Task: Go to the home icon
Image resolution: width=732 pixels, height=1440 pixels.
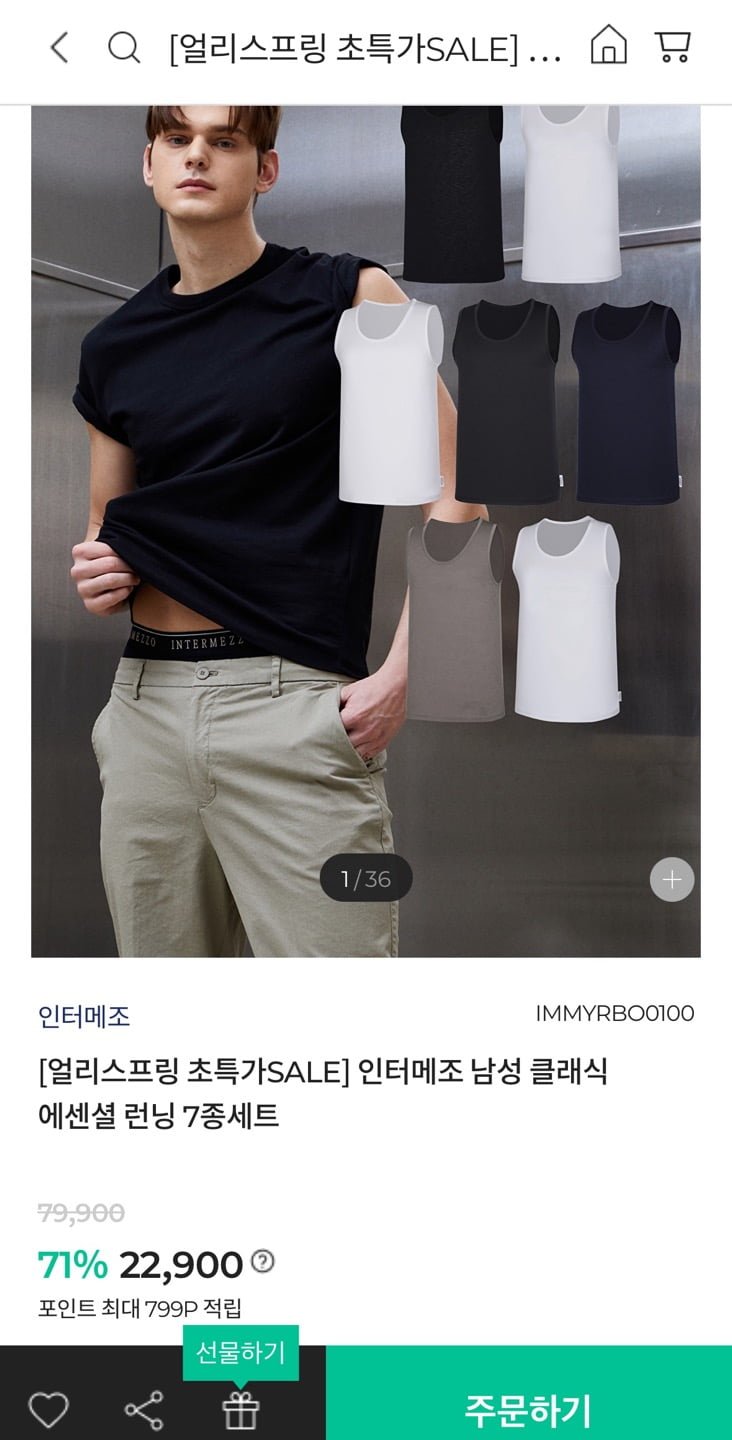Action: point(609,46)
